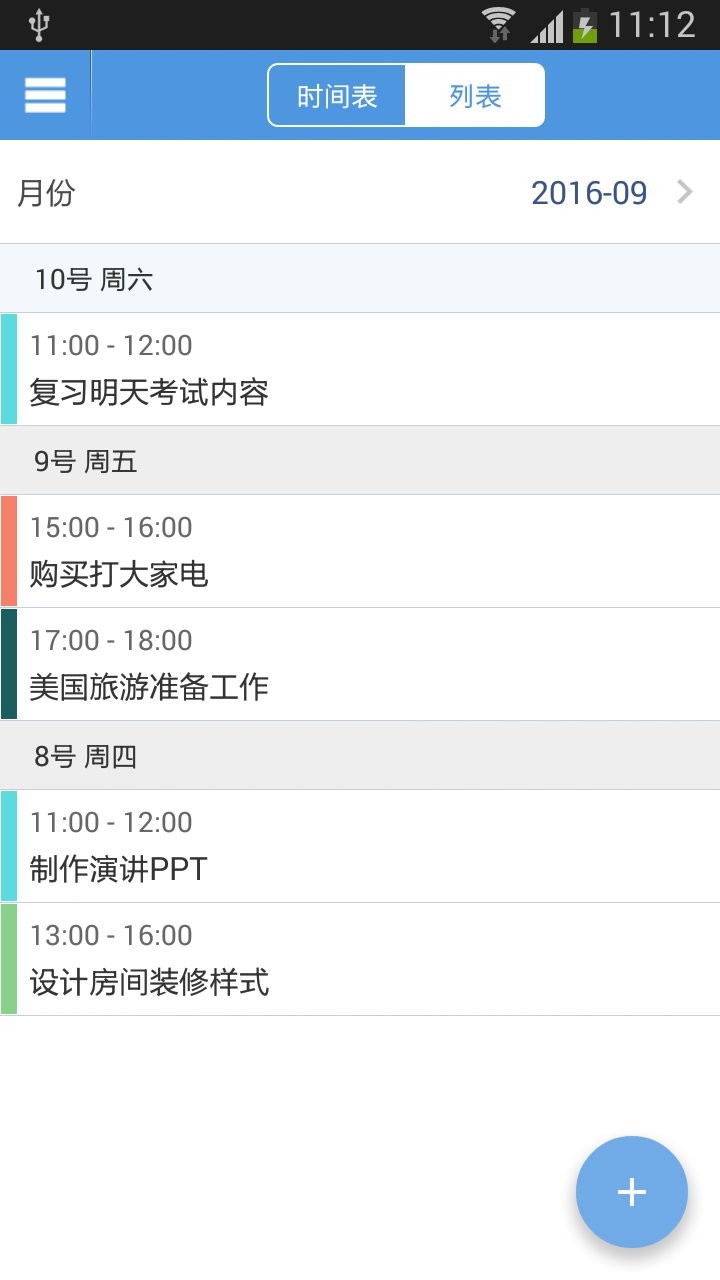Tap the event 制作演讲PPT

pyautogui.click(x=300, y=845)
